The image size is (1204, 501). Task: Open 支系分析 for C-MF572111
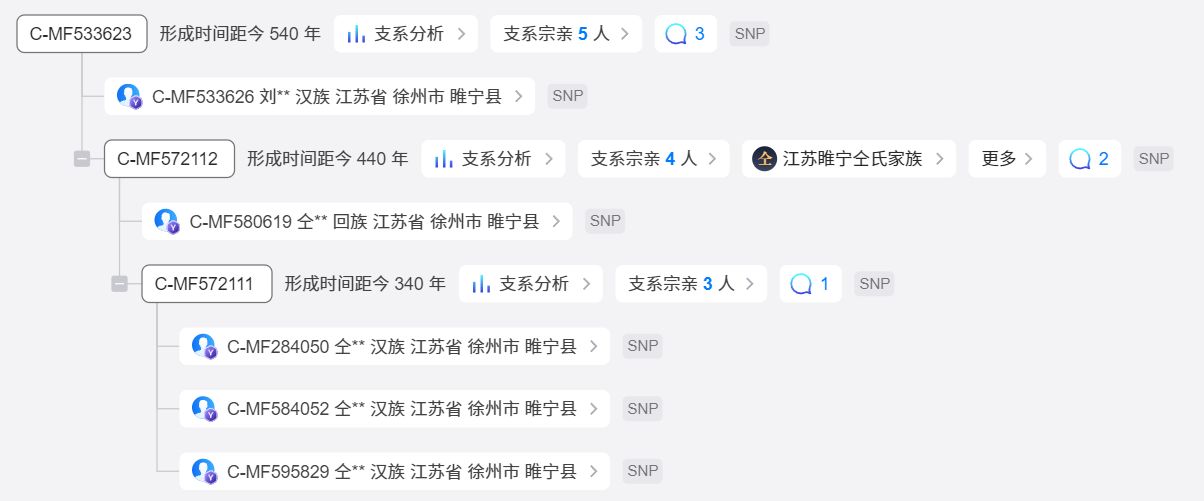tap(531, 284)
